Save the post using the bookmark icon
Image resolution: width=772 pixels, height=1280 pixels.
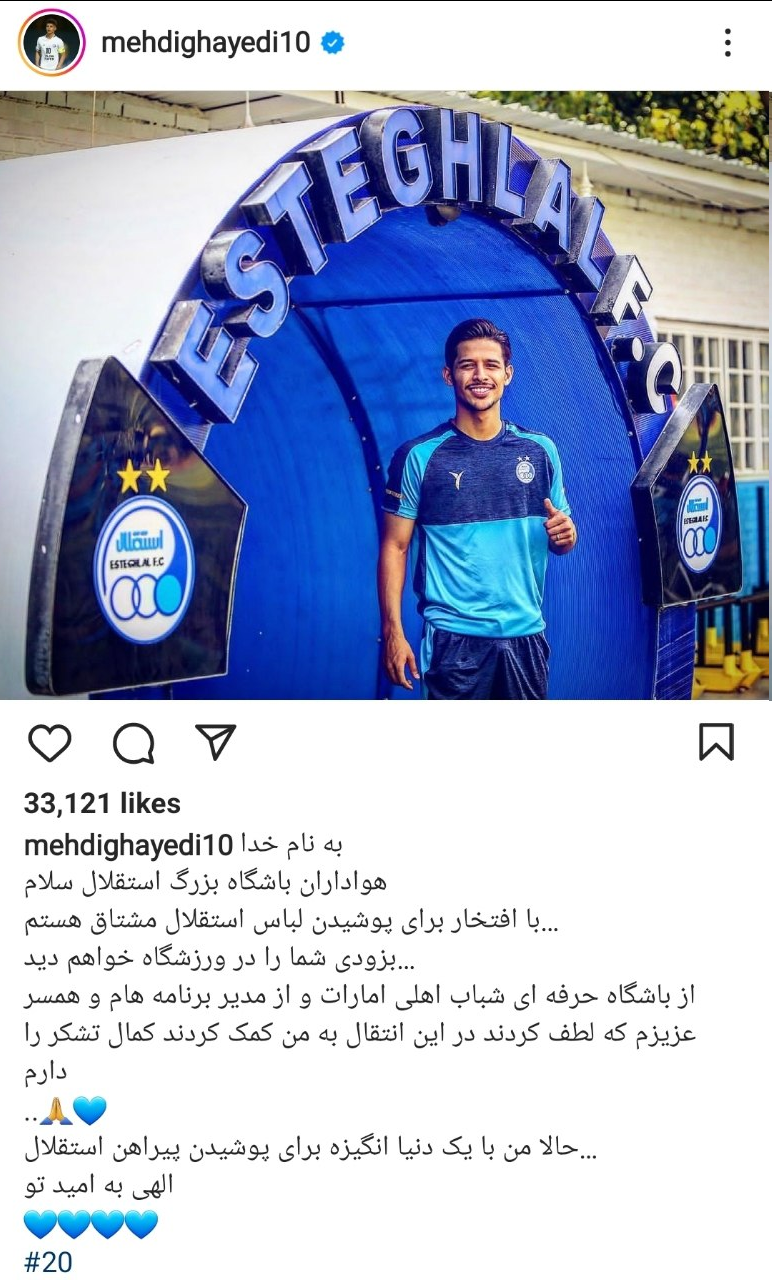715,740
